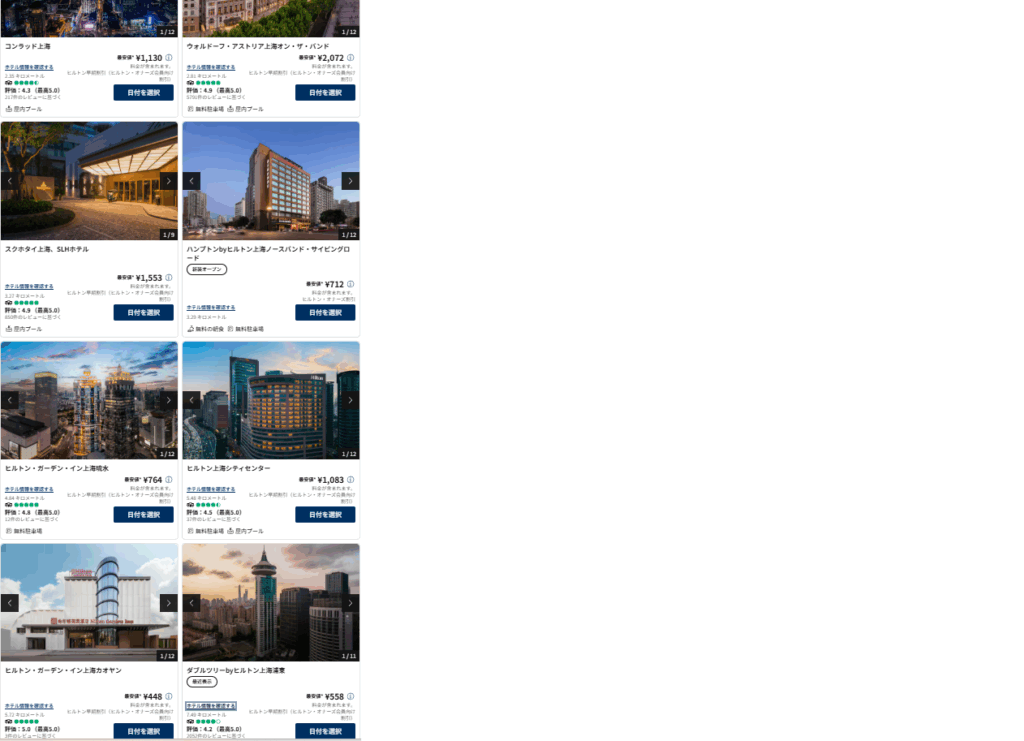Select dates for ウォルドーフ・アストリア上海
Image resolution: width=1024 pixels, height=741 pixels.
point(325,92)
